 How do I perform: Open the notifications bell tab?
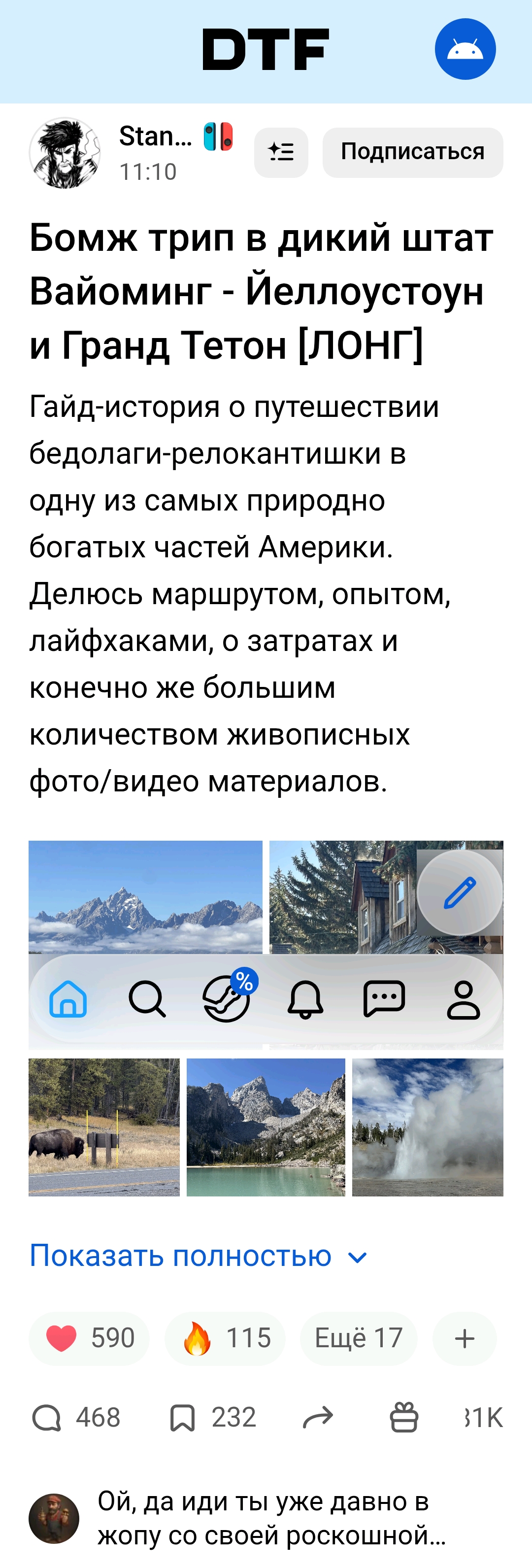pos(305,999)
